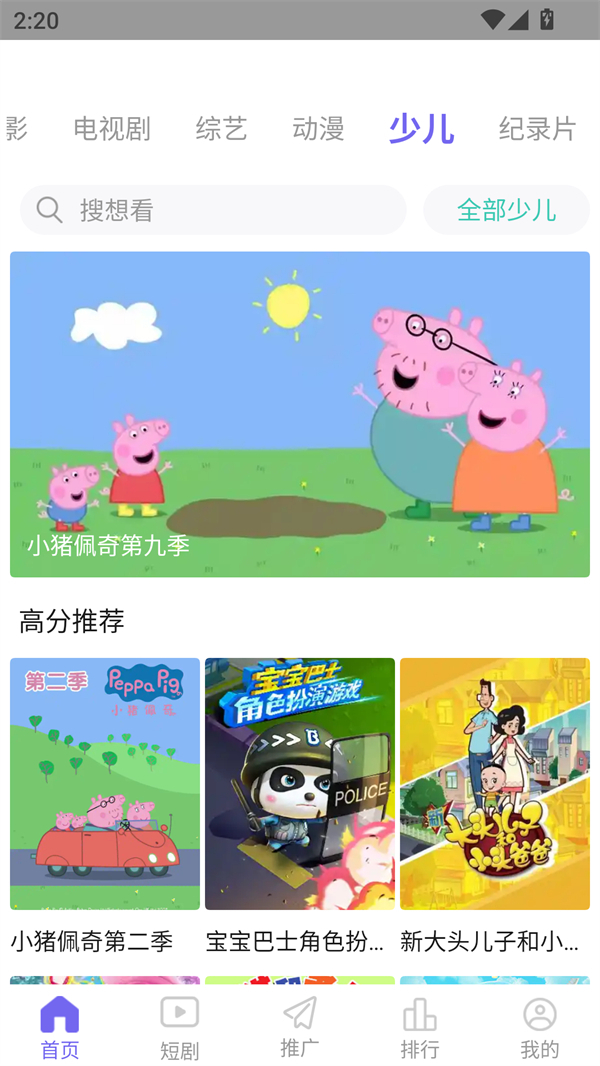The width and height of the screenshot is (600, 1066).
Task: Go to the 短剧 tab
Action: pos(179,1028)
